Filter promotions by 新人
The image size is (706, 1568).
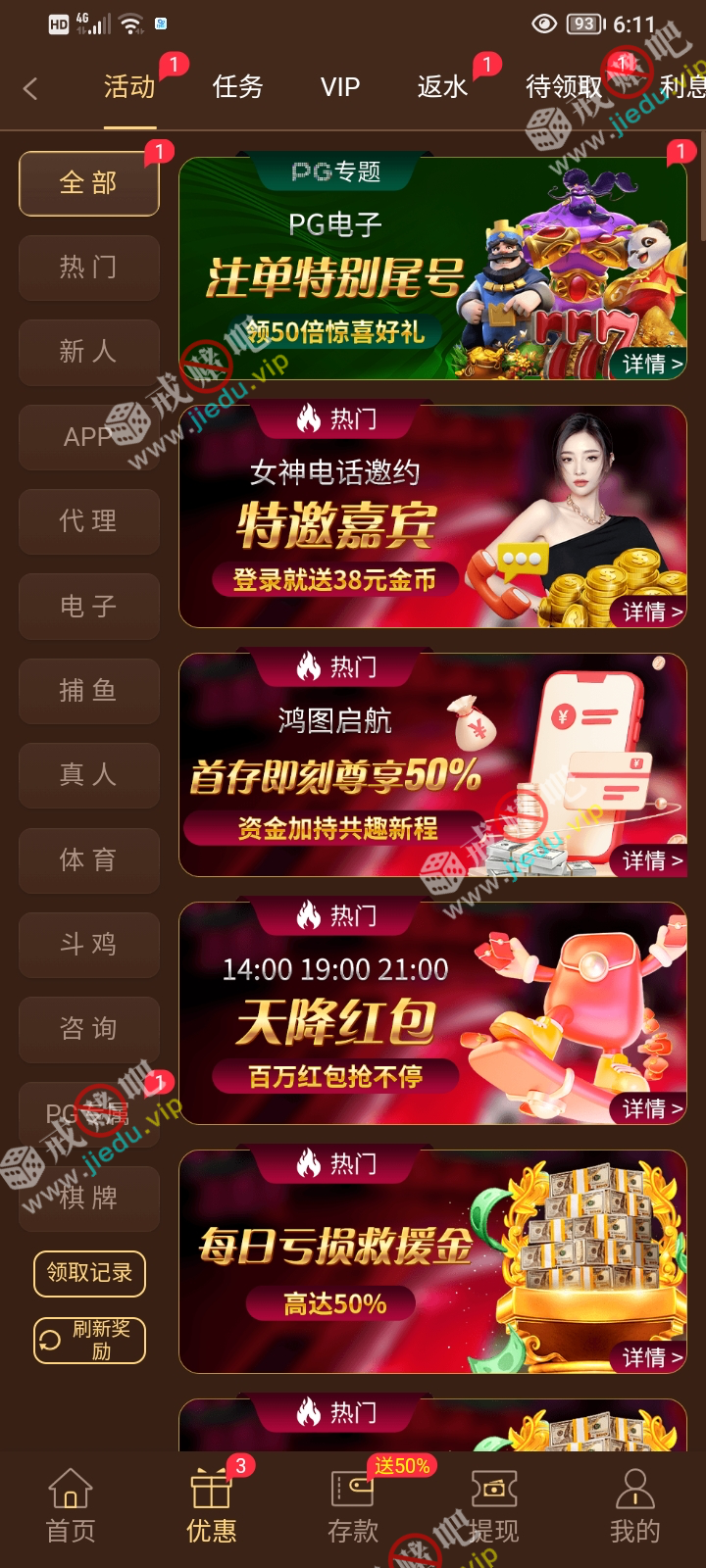point(88,352)
